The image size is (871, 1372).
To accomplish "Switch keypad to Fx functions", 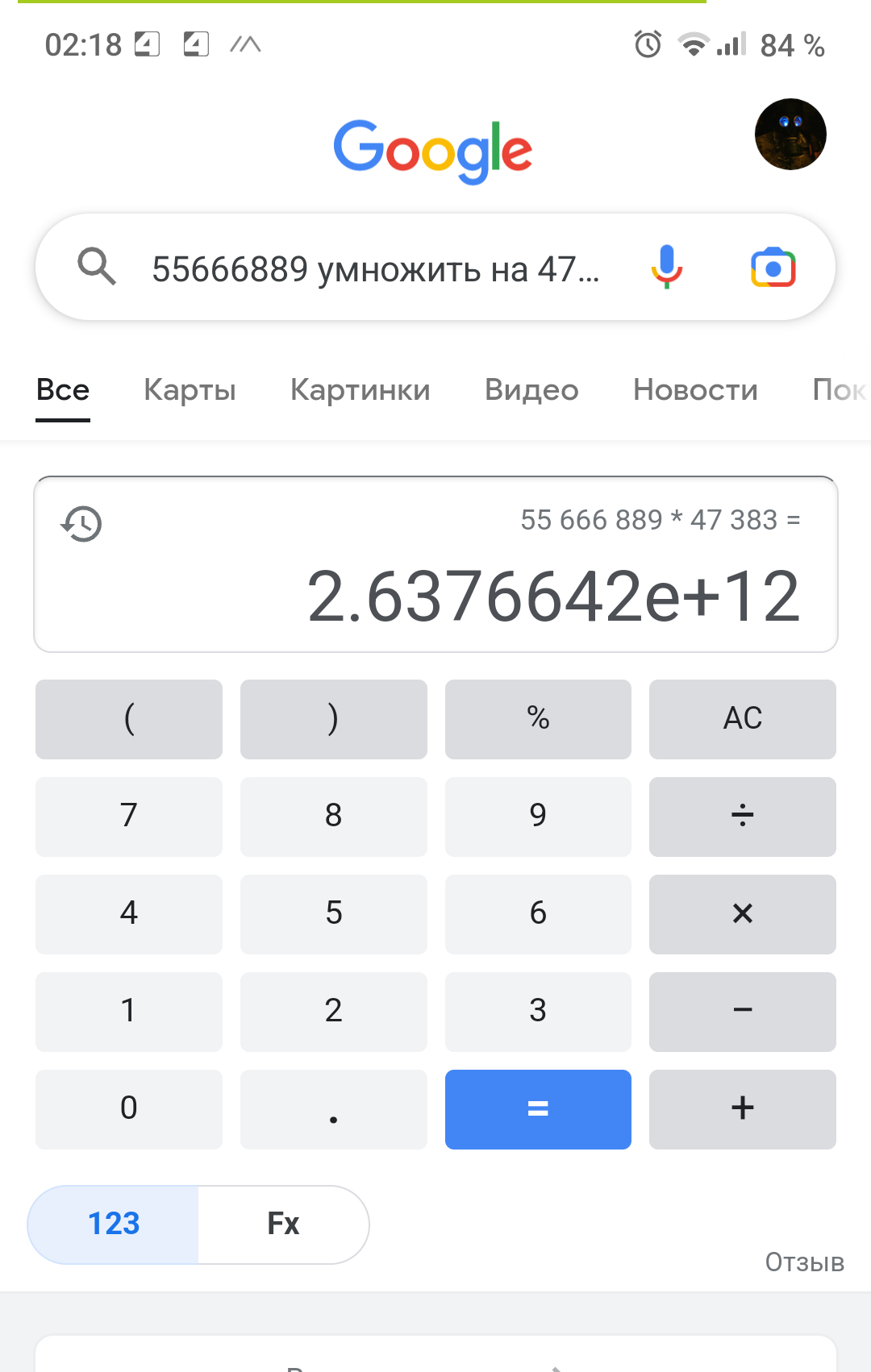I will click(283, 1224).
